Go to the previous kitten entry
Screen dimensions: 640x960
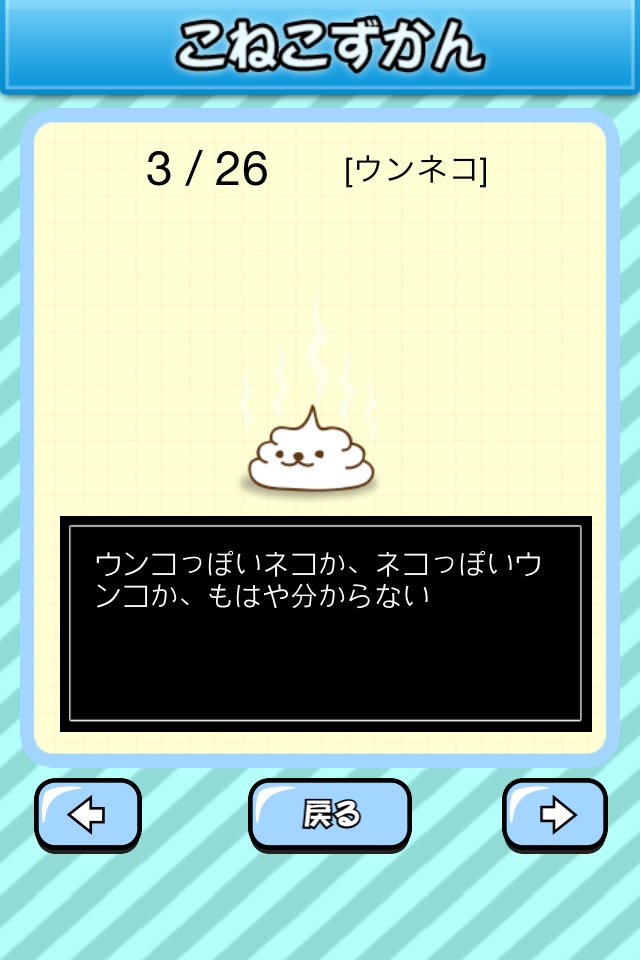[x=87, y=815]
